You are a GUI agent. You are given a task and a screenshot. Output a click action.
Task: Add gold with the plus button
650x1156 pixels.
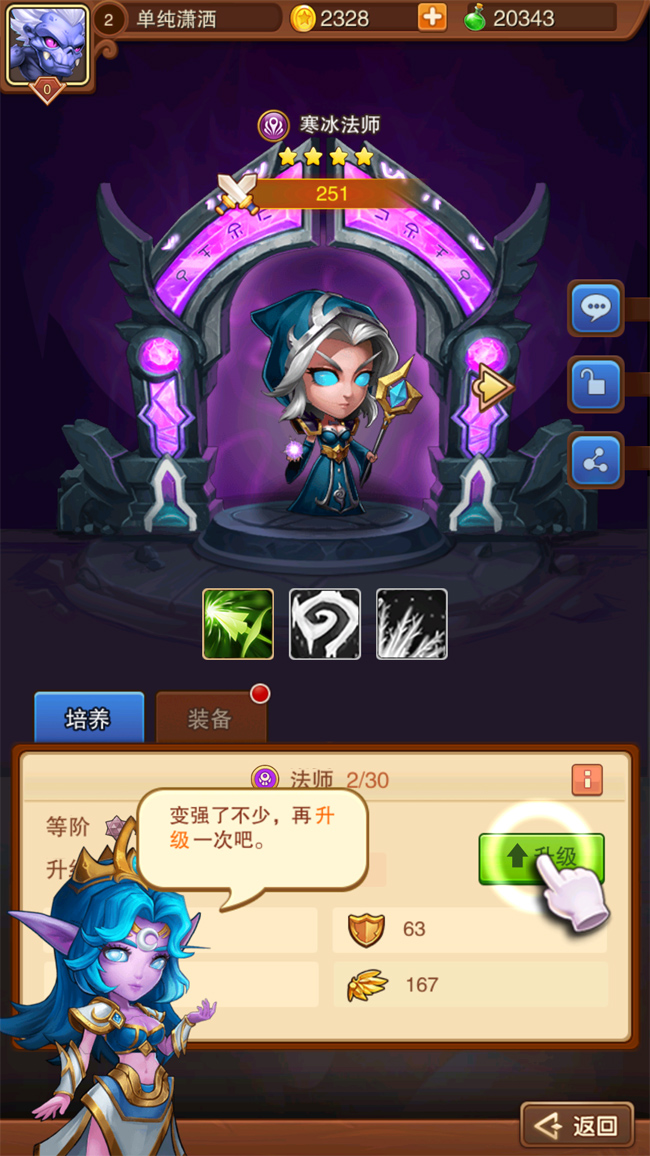coord(432,17)
